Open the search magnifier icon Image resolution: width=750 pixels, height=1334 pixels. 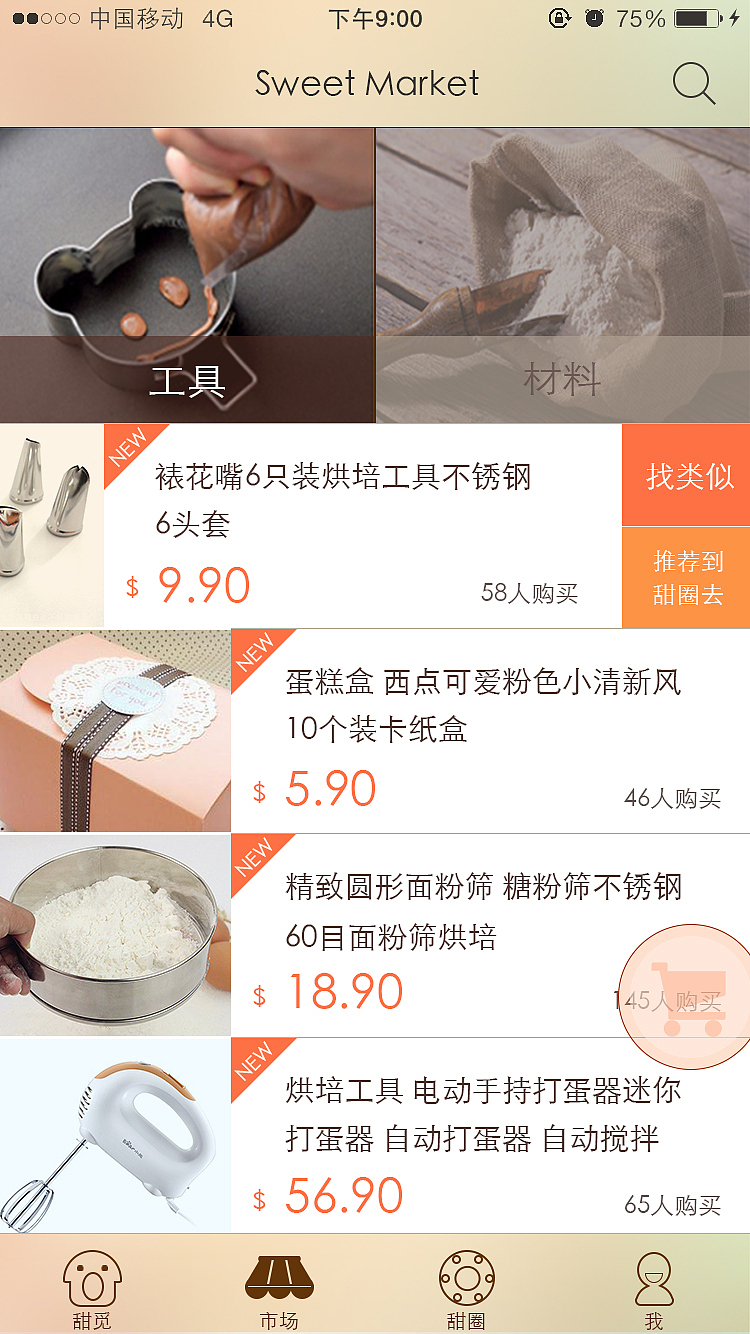coord(694,84)
